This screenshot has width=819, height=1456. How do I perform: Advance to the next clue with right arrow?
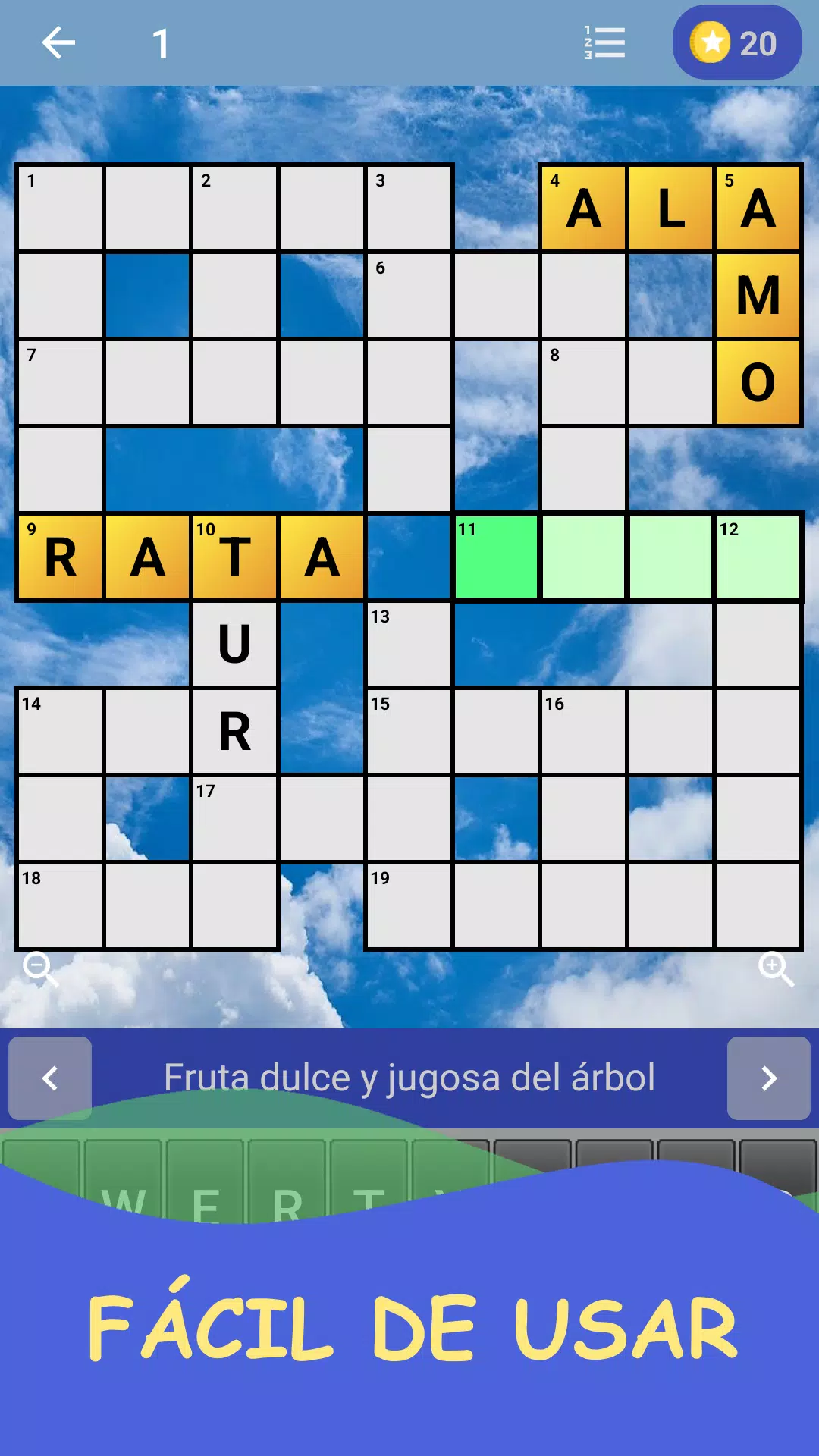click(769, 1079)
